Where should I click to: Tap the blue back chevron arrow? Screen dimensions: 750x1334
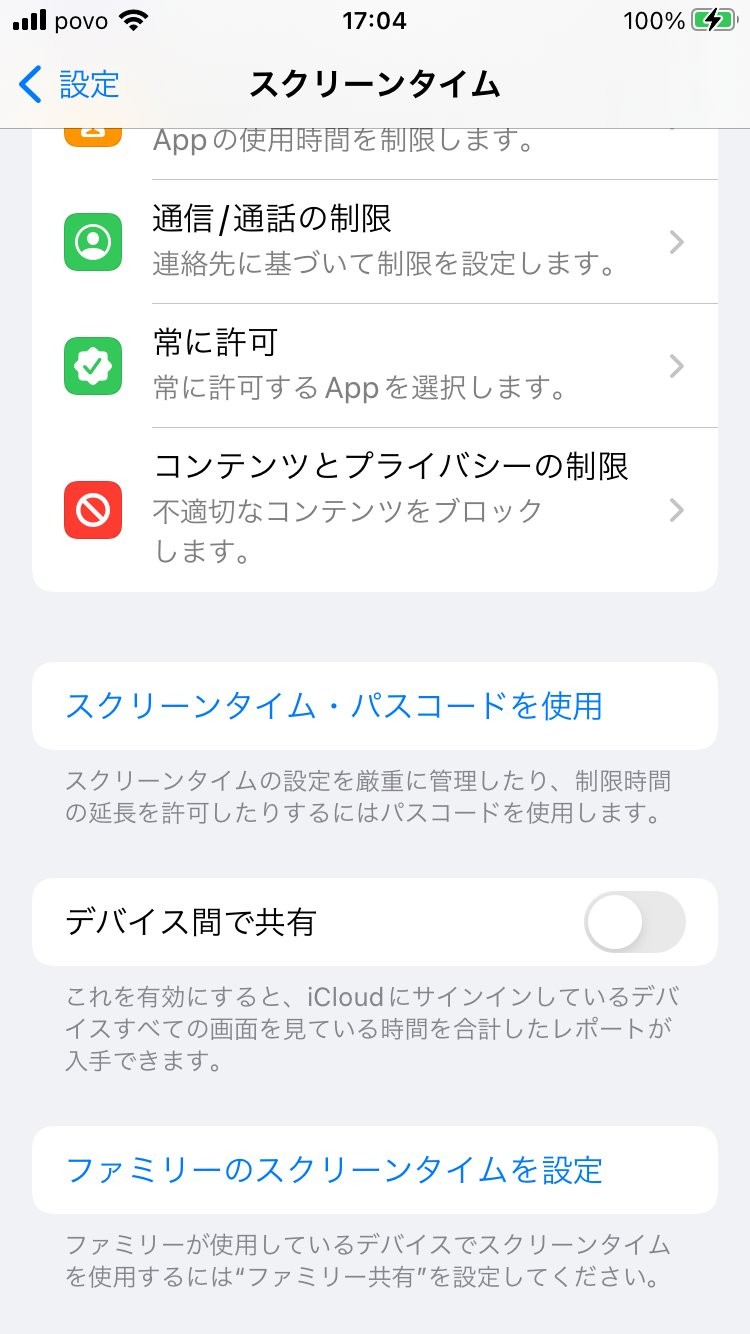[x=28, y=86]
